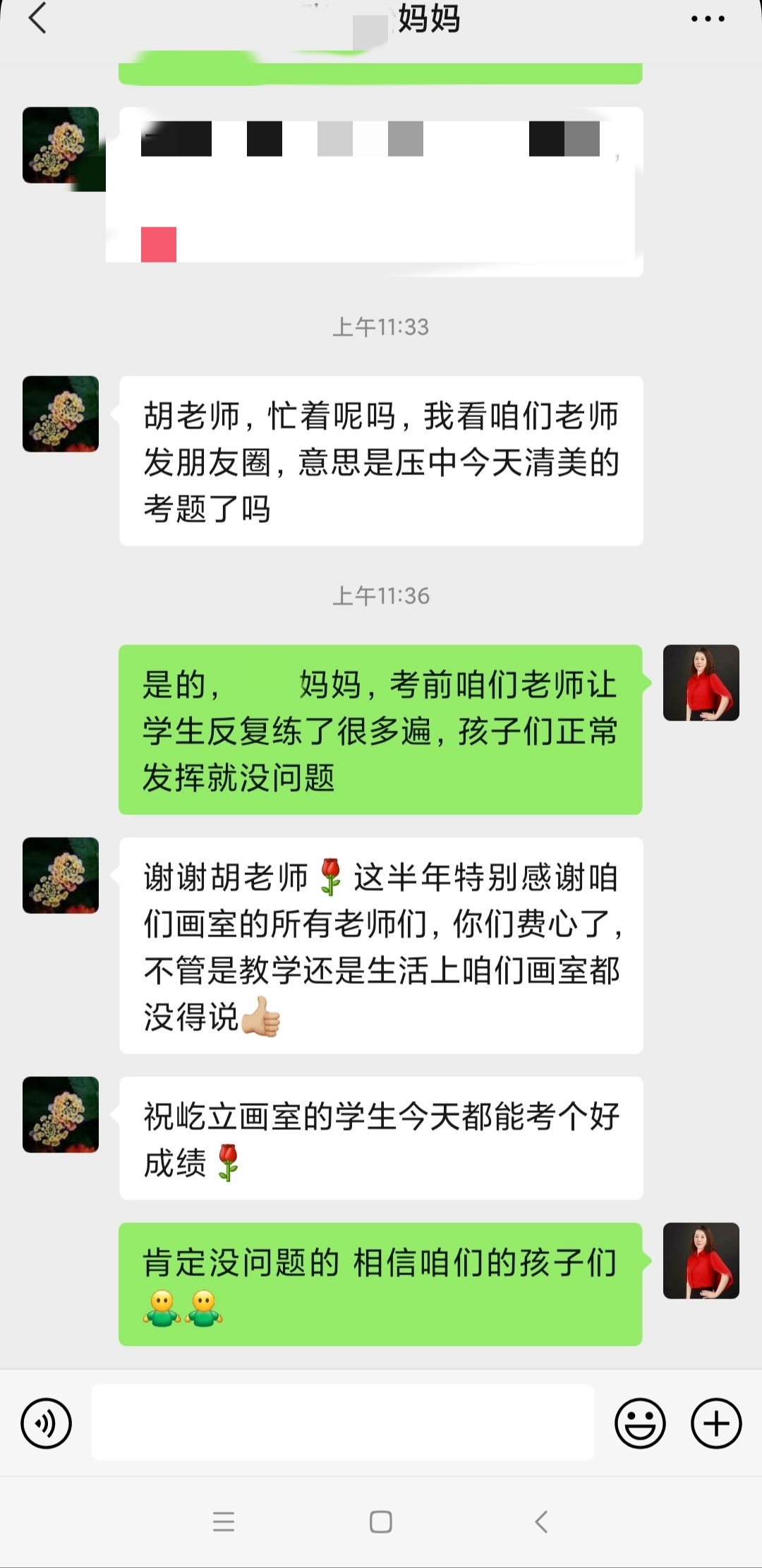The image size is (762, 1568).
Task: Switch to voice message input
Action: [x=47, y=1423]
